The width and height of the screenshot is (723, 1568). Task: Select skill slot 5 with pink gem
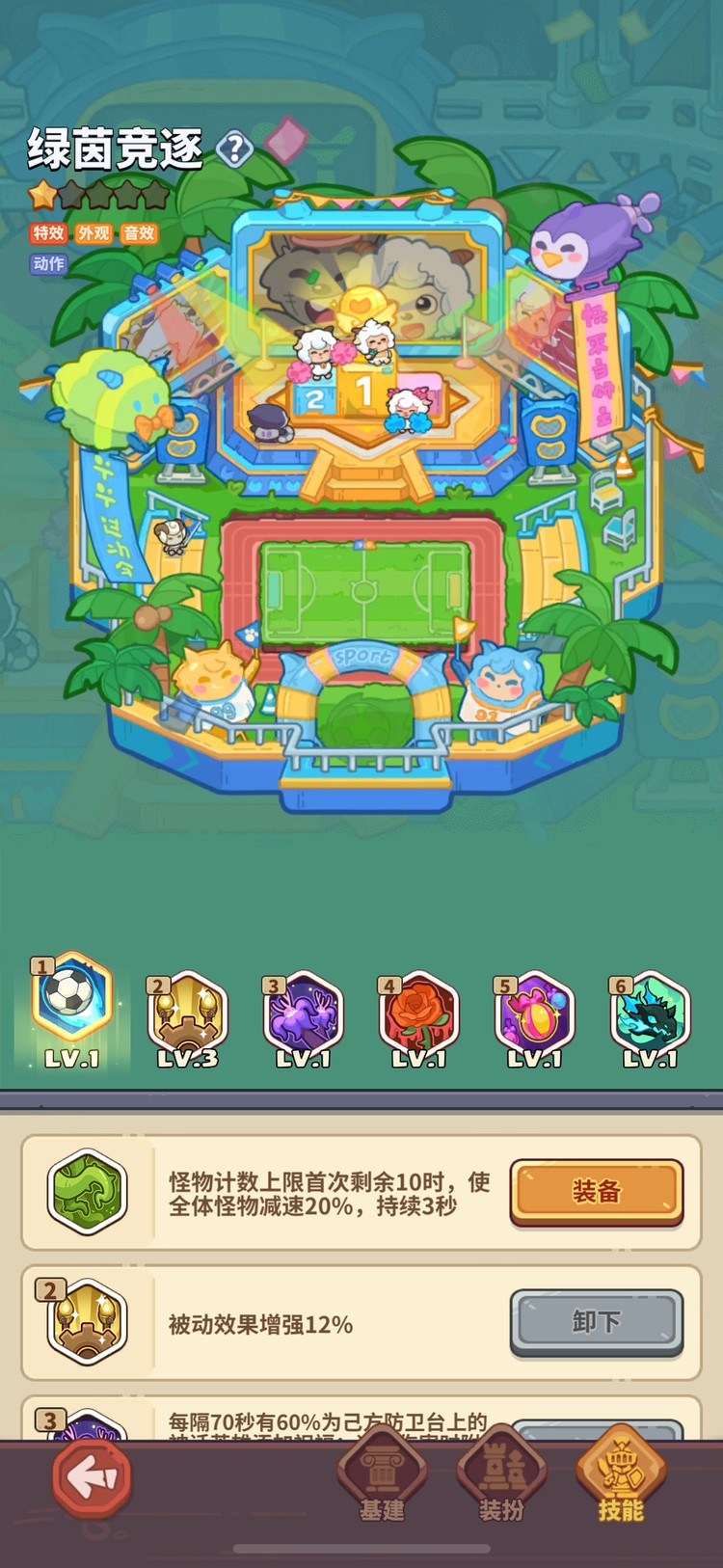click(x=534, y=1014)
